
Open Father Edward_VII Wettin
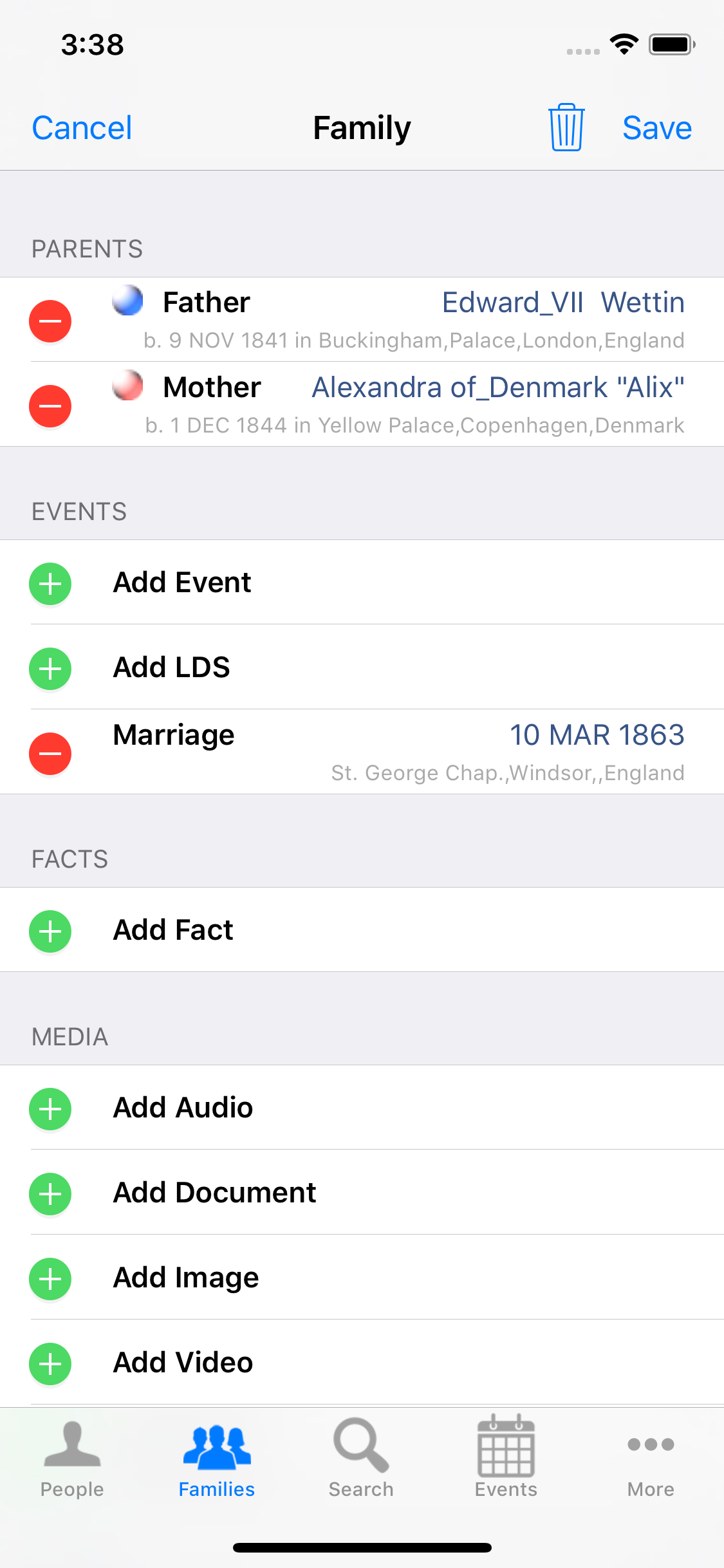(412, 319)
